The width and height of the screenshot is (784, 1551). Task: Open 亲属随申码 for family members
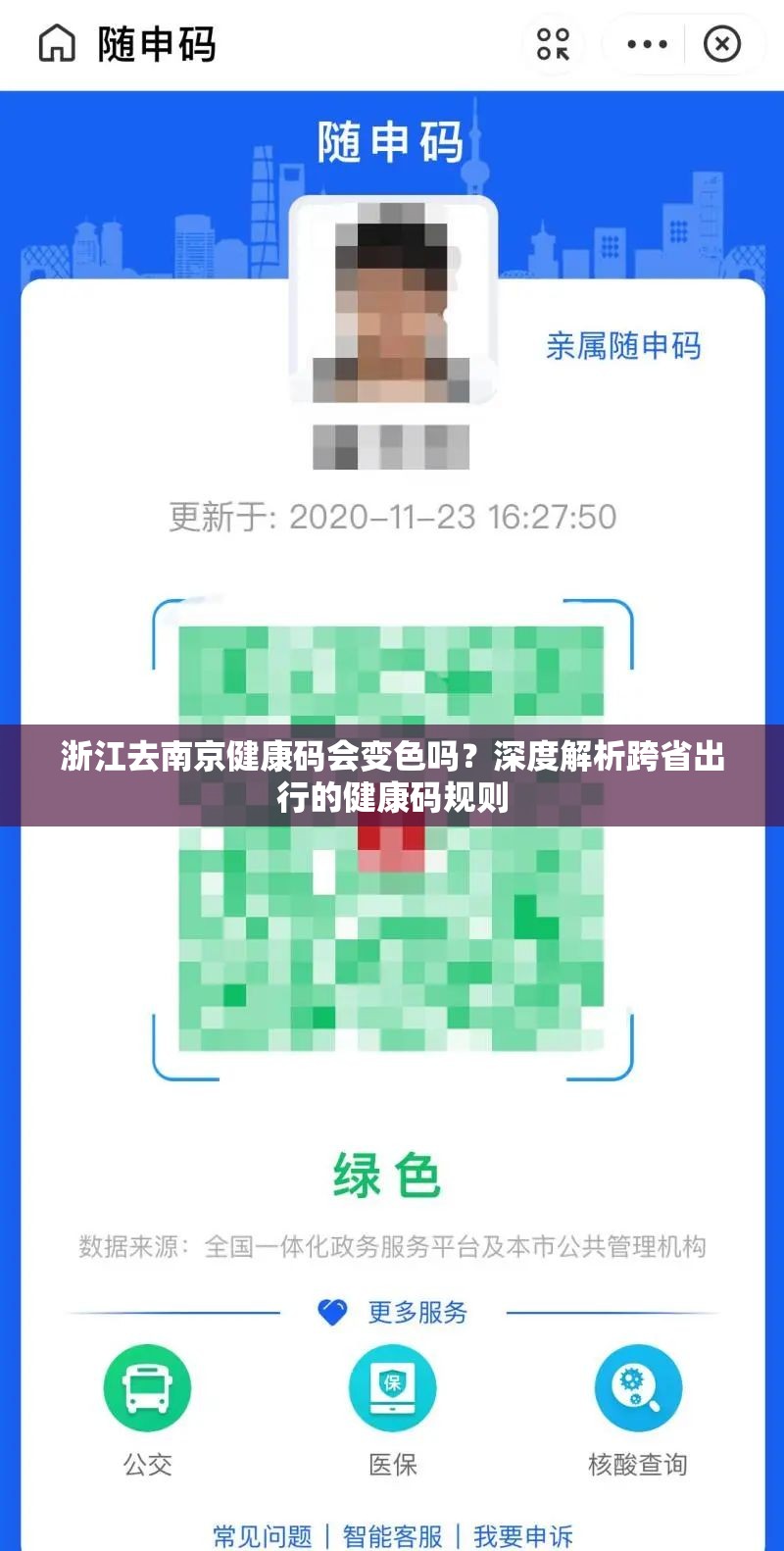[x=623, y=346]
